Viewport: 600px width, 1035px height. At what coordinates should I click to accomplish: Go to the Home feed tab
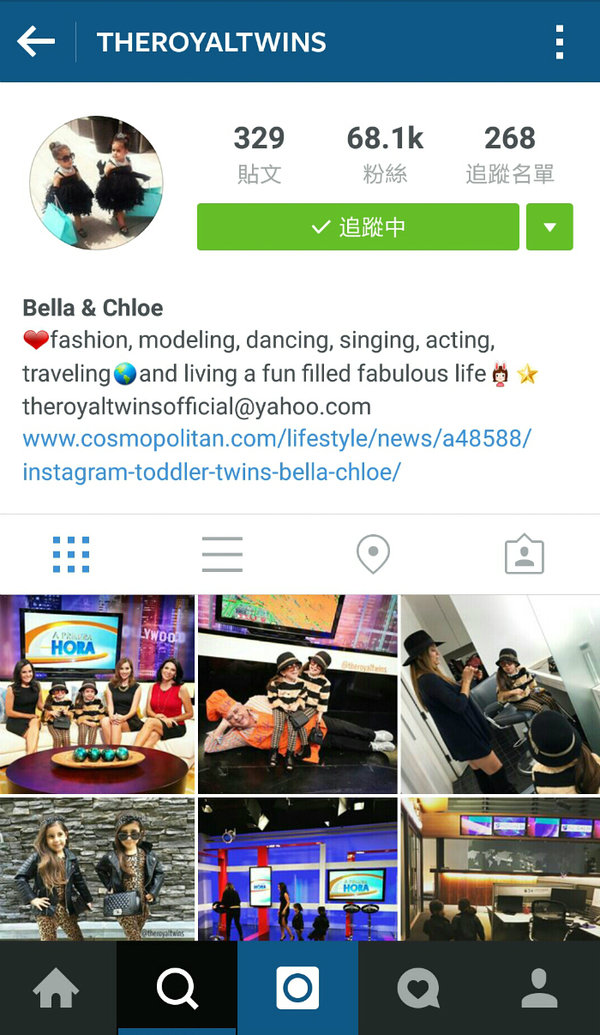(57, 988)
